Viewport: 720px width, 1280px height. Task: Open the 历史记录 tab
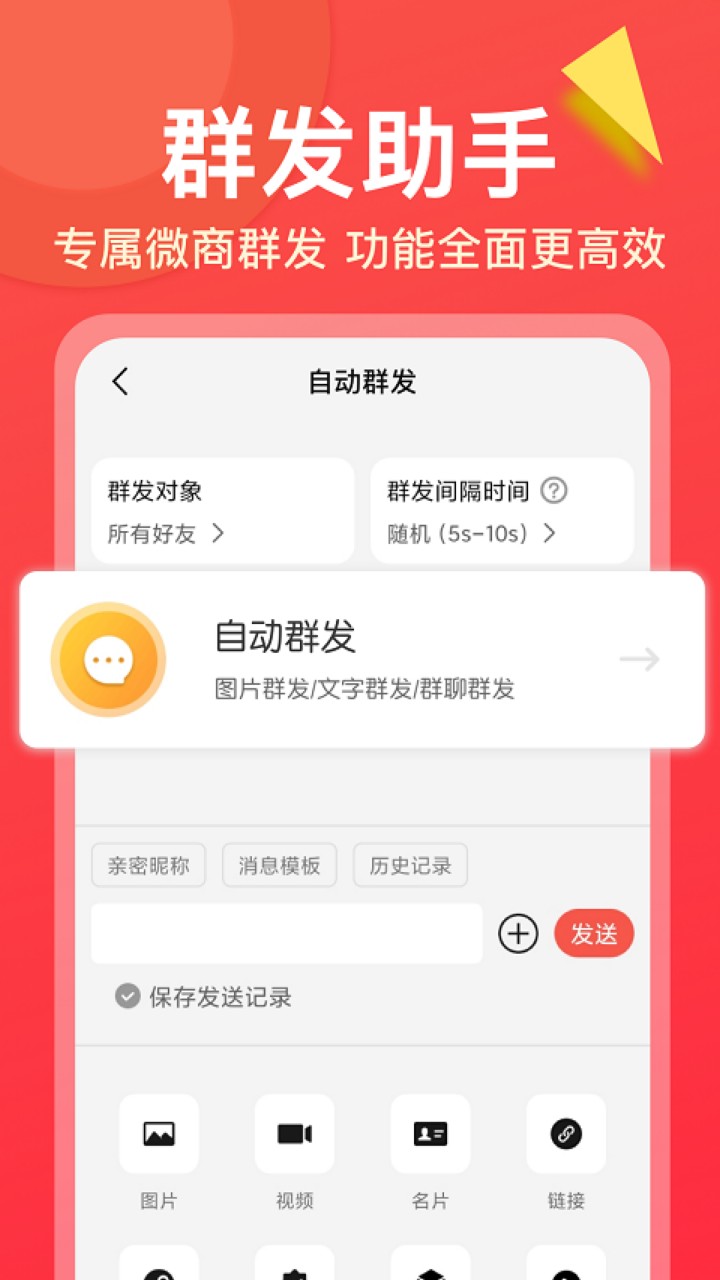pos(410,864)
